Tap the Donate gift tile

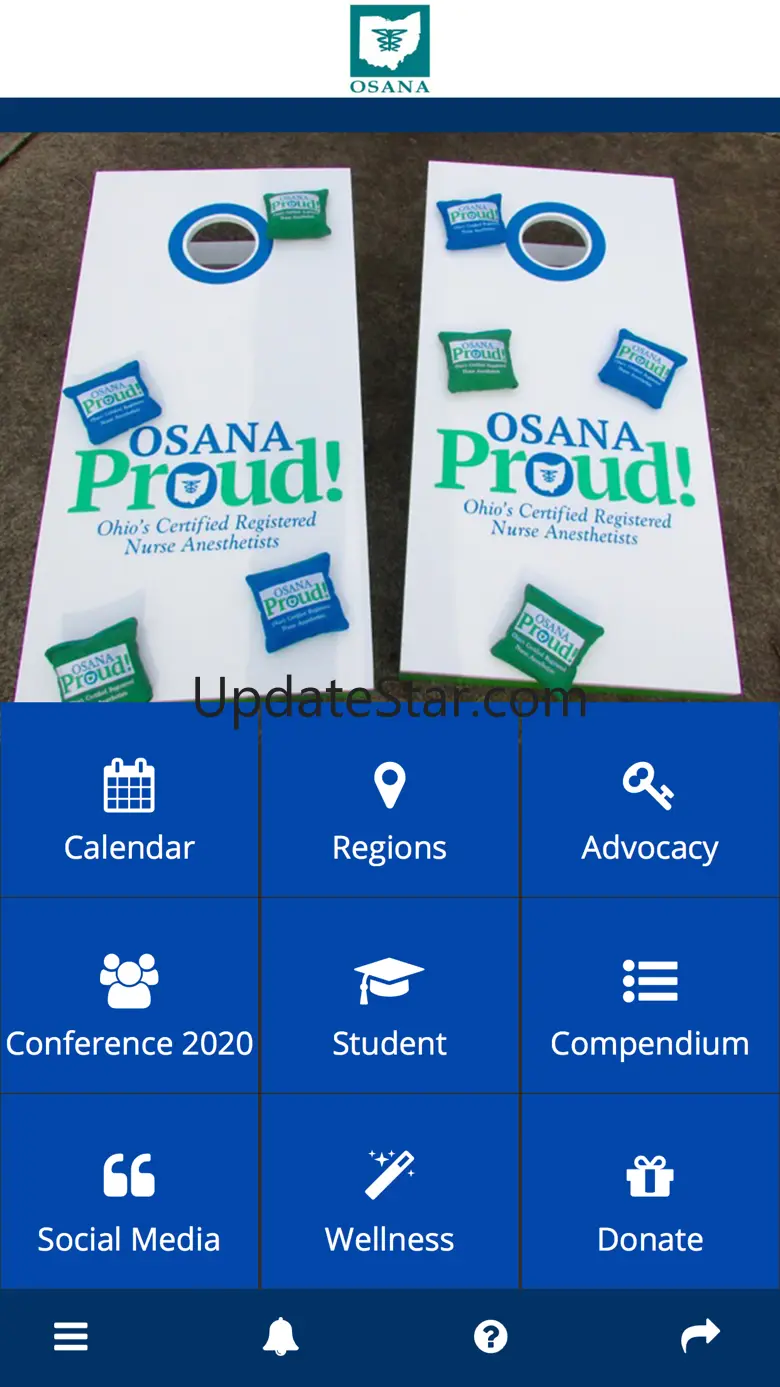click(x=650, y=1200)
